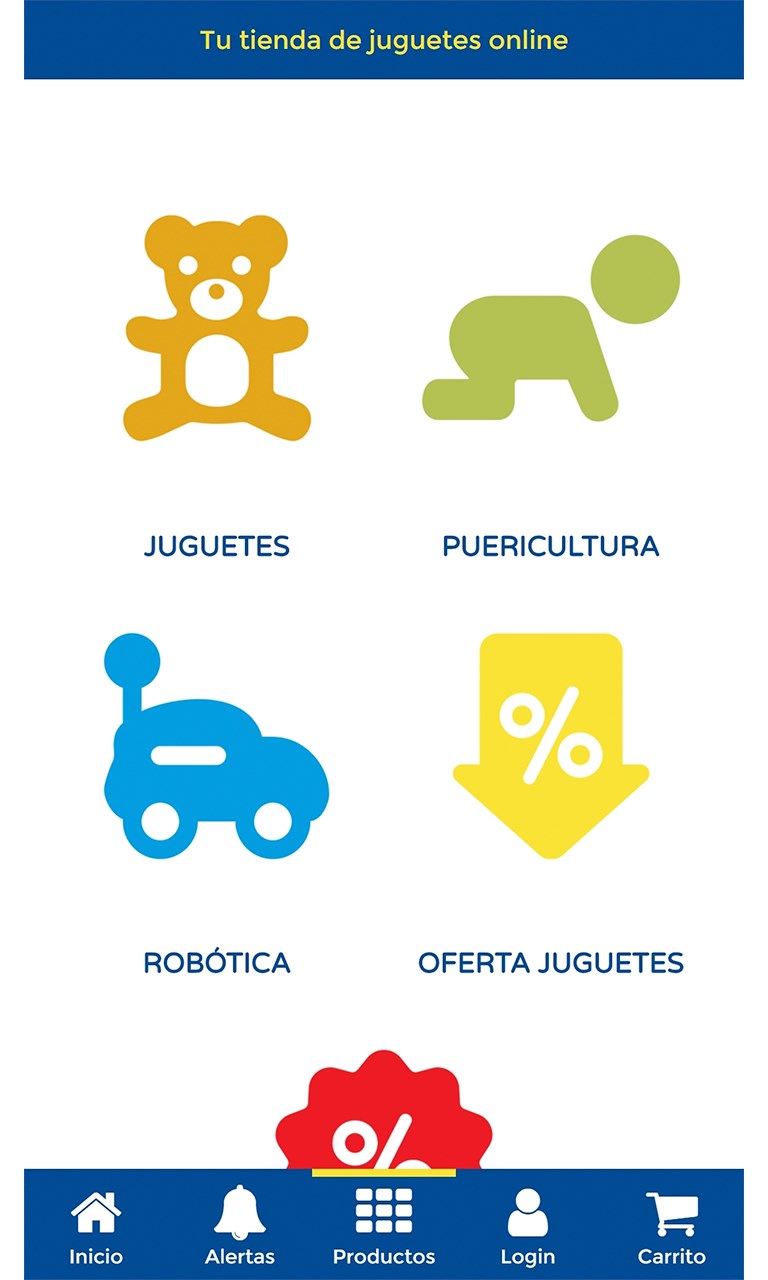This screenshot has height=1280, width=768.
Task: Select the Puericultura category
Action: coord(550,330)
